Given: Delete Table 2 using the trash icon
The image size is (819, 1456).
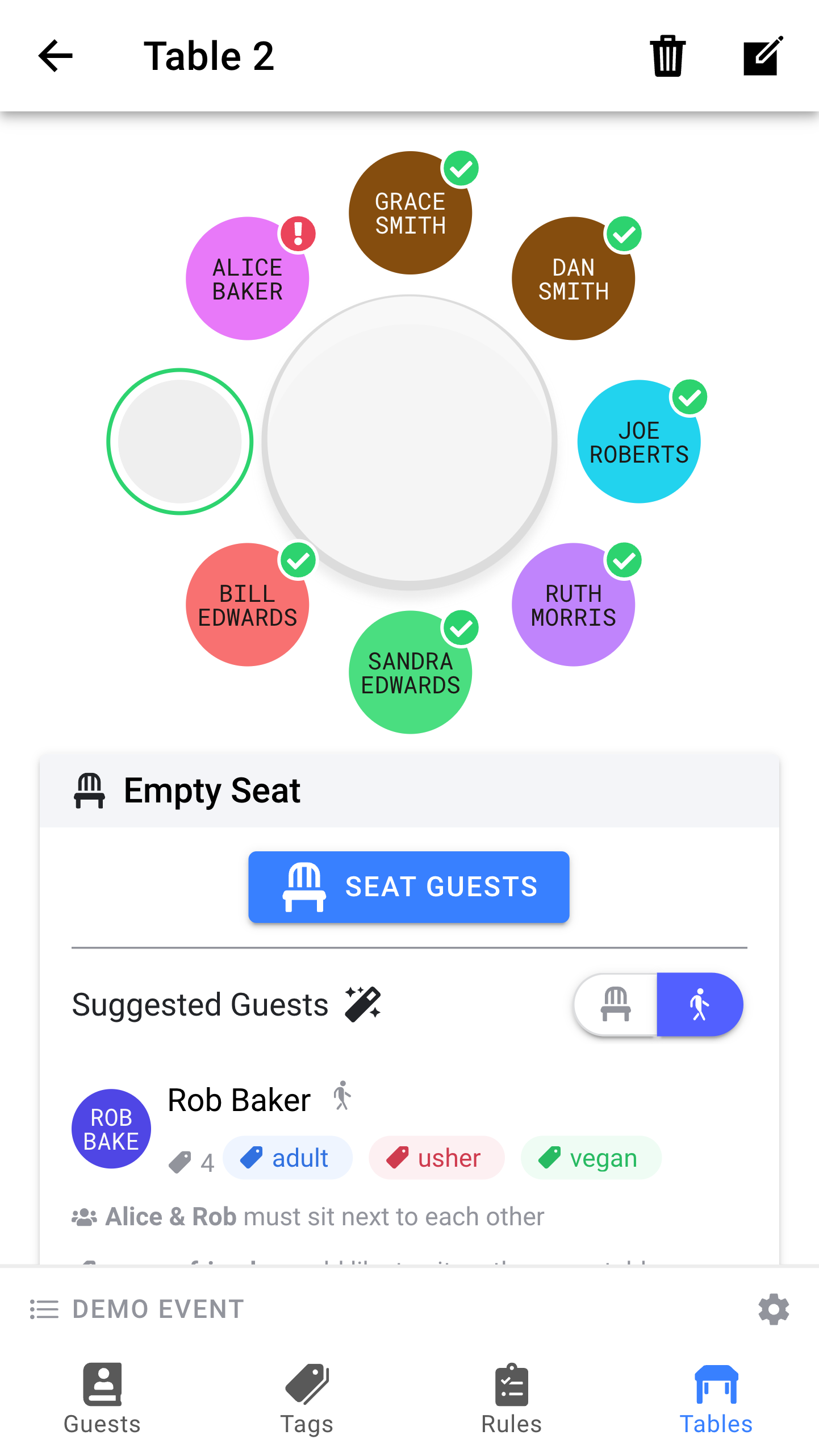Looking at the screenshot, I should (x=667, y=56).
